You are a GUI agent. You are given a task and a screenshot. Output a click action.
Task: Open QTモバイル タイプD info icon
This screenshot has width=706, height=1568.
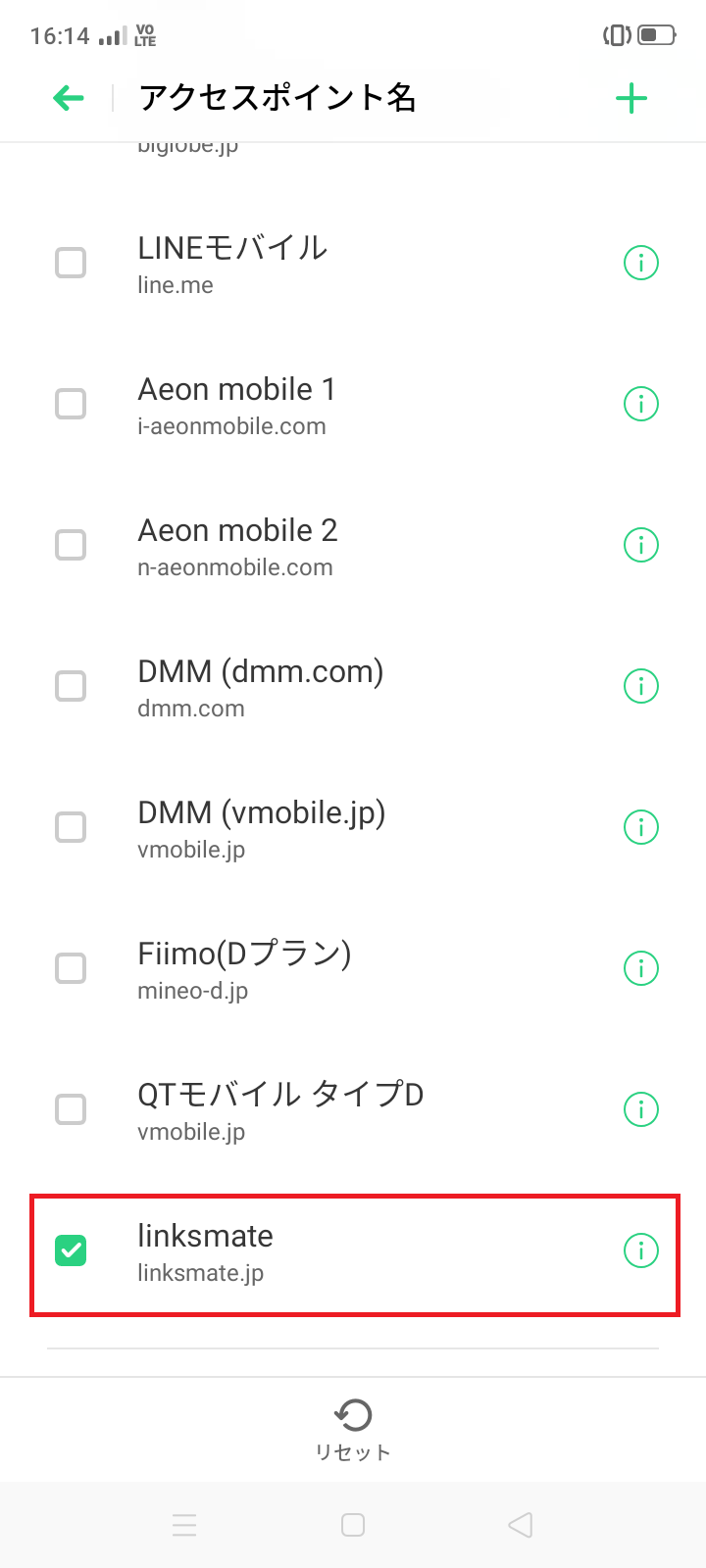(640, 1108)
